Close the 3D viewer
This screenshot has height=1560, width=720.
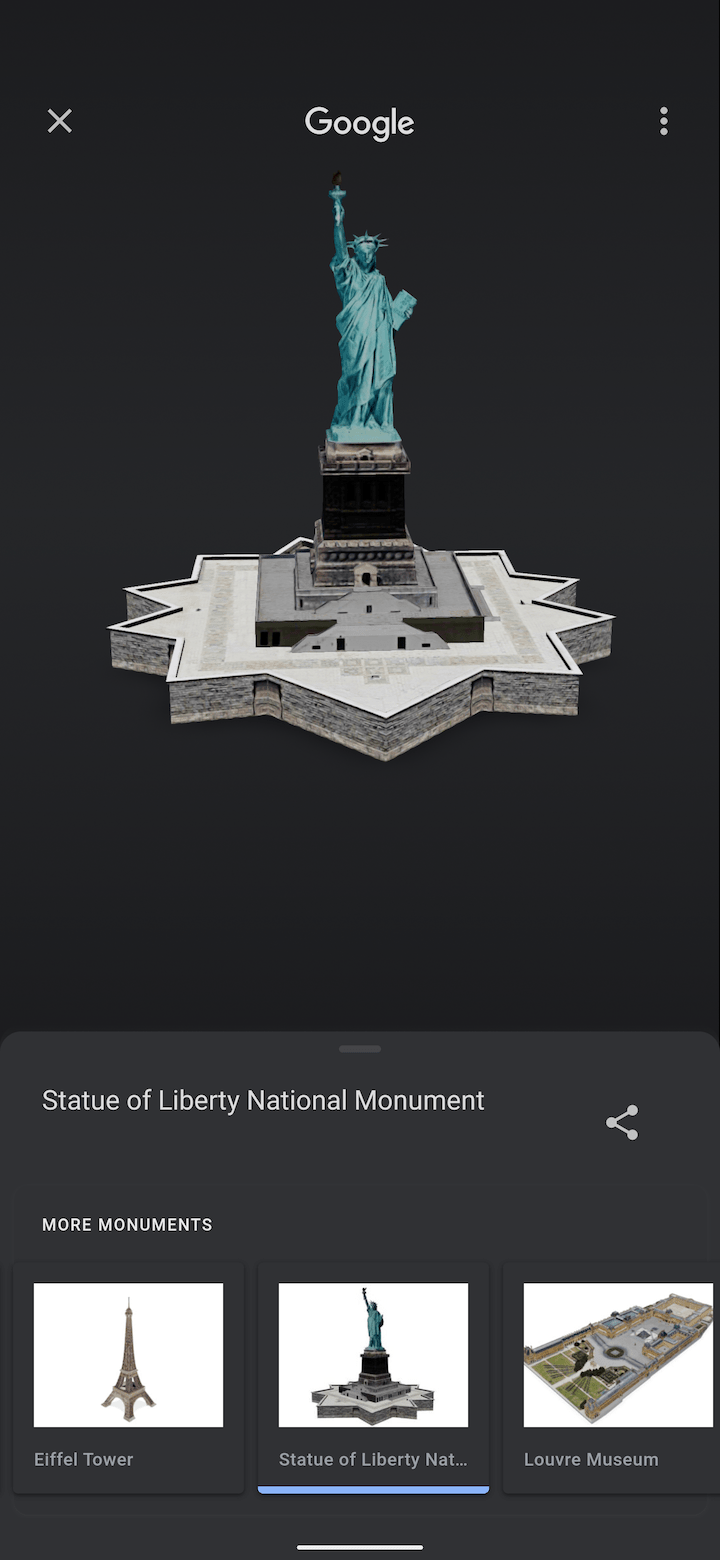point(60,121)
